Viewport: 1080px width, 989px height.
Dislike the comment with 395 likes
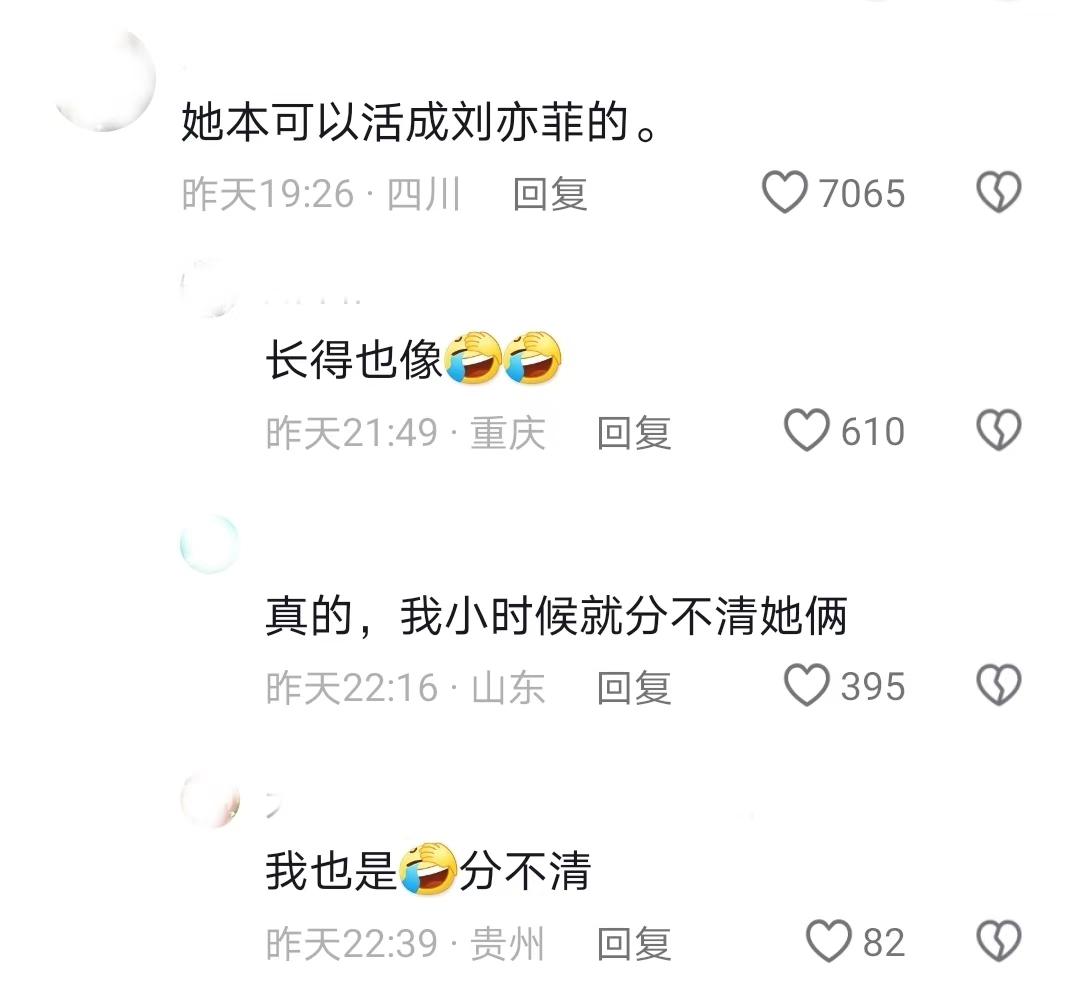tap(998, 686)
